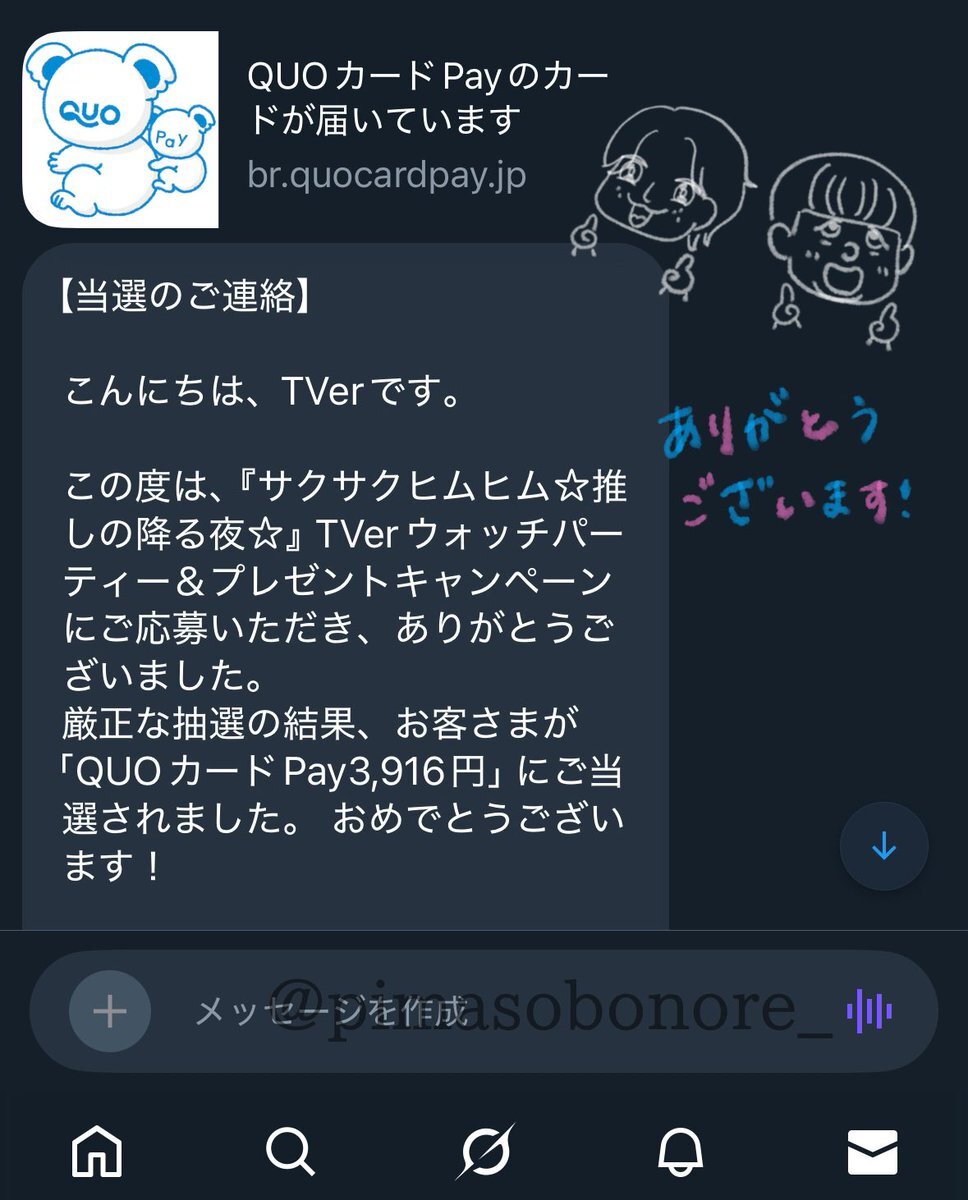Viewport: 968px width, 1200px height.
Task: Open the Grok tab
Action: click(x=485, y=1152)
